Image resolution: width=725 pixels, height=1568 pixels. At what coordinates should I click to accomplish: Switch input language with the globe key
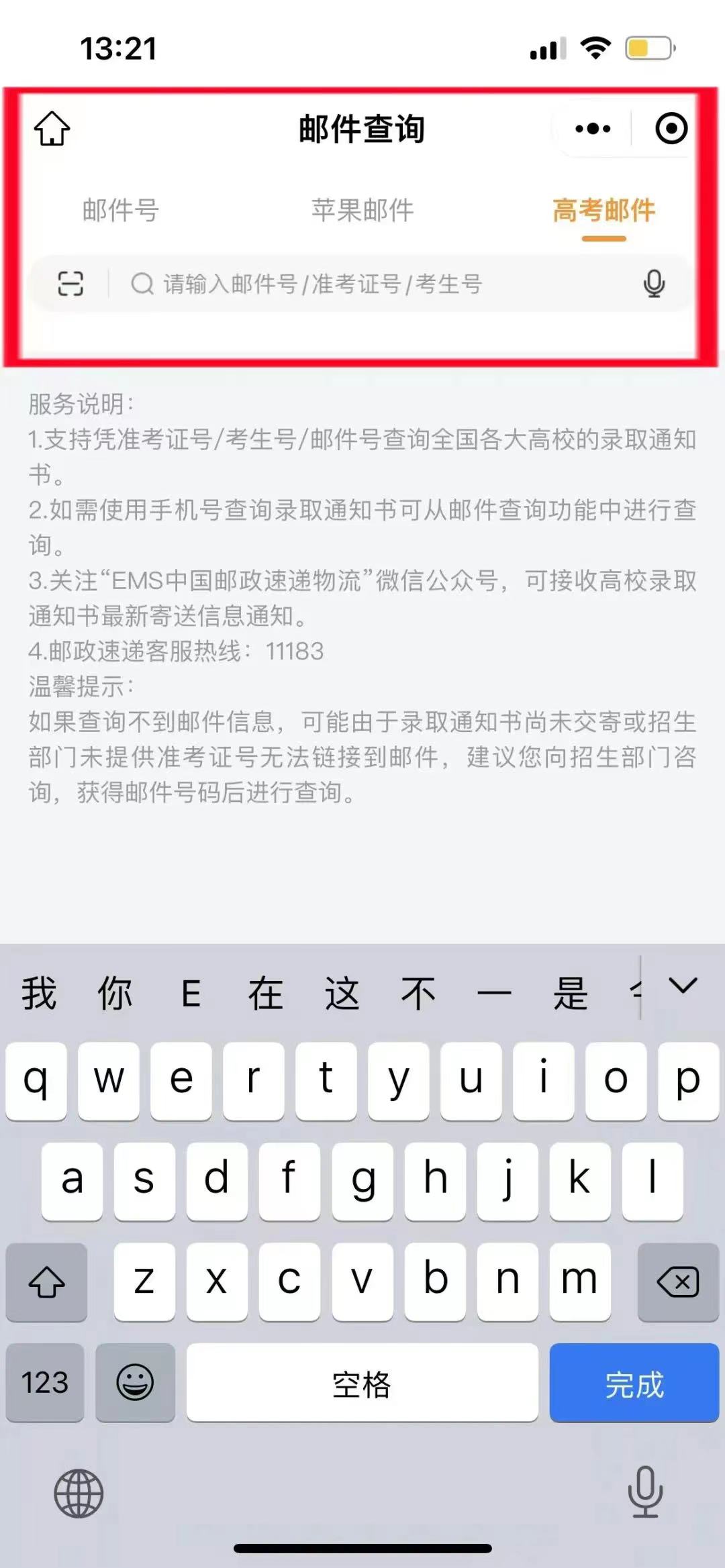pyautogui.click(x=79, y=1494)
